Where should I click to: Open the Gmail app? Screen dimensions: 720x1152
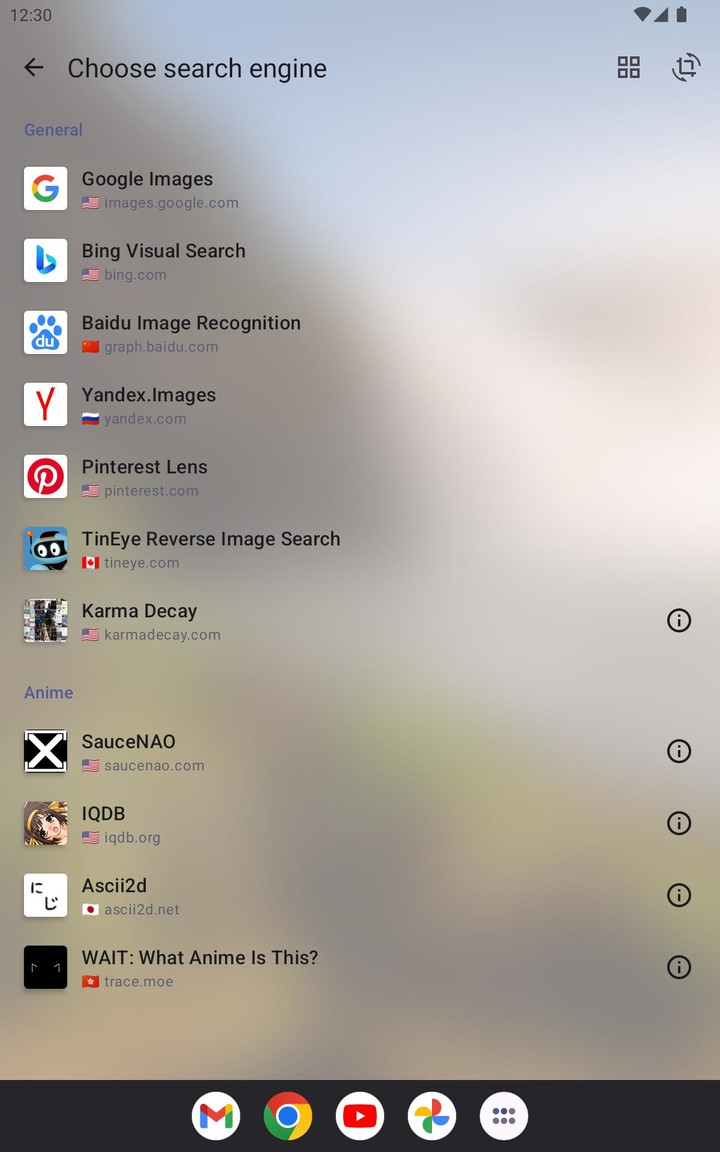tap(216, 1116)
